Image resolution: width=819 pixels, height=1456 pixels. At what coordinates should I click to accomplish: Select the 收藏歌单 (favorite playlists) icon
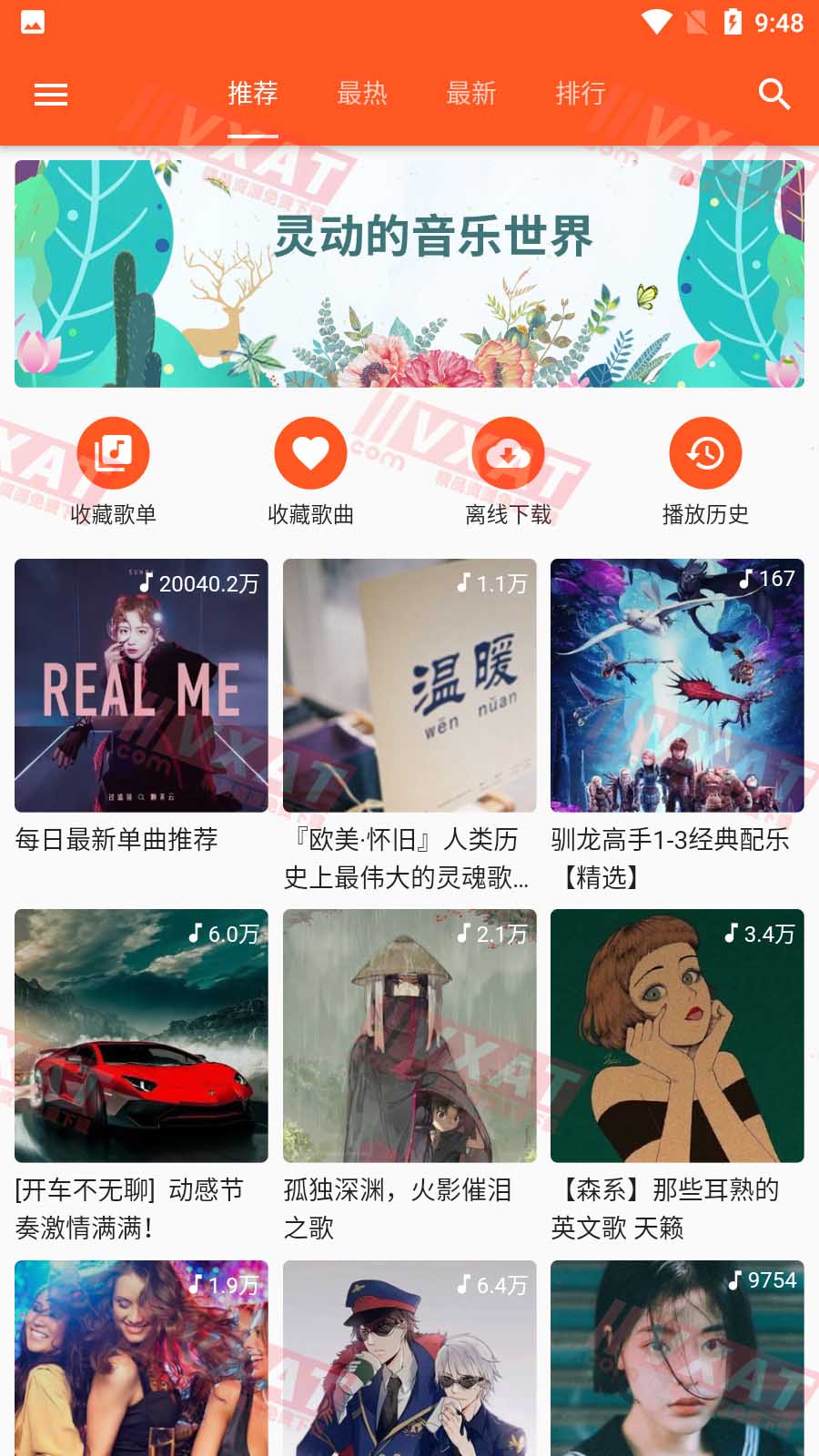[x=114, y=452]
